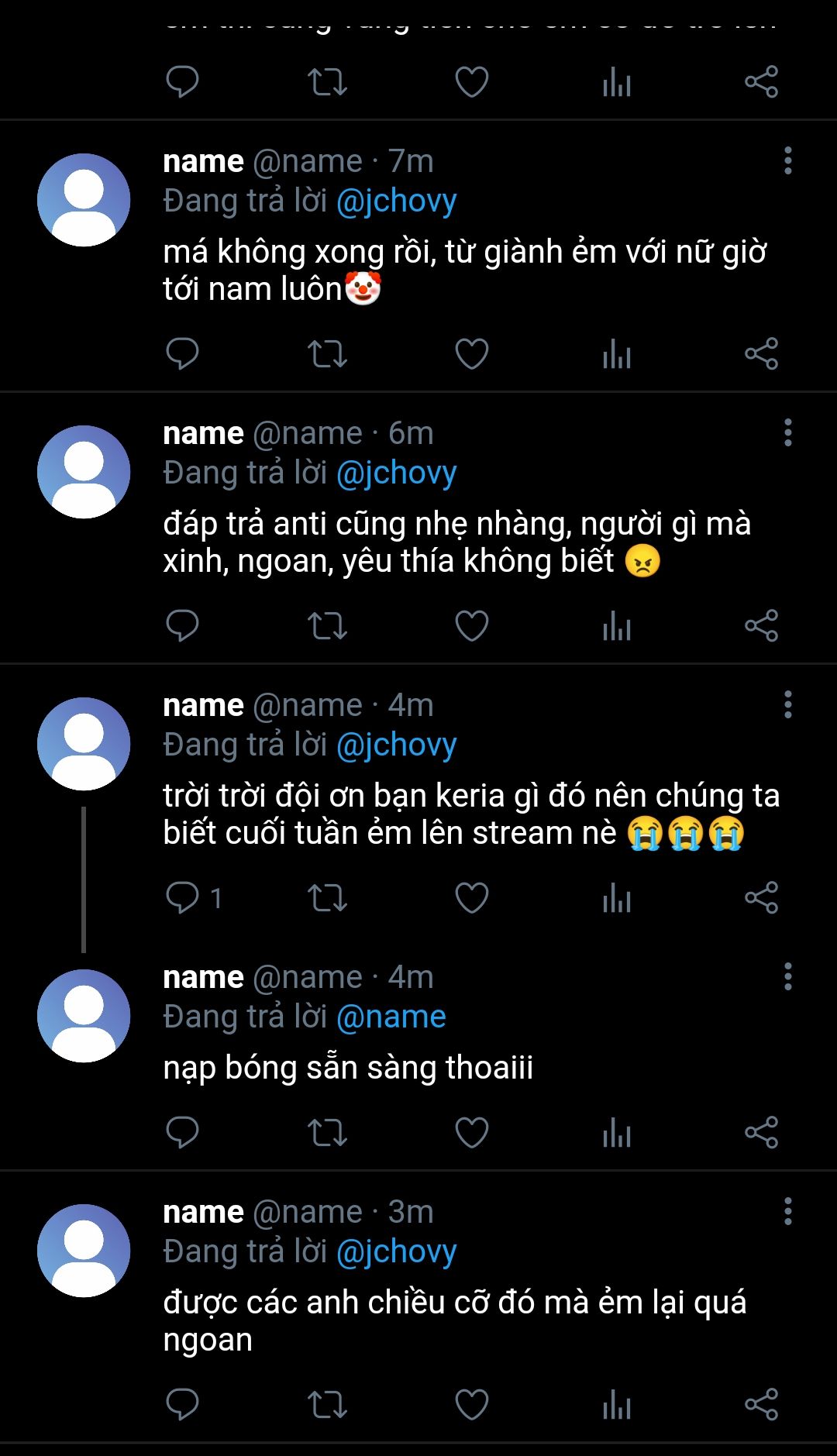Retweet the 'trời trời đội ơn' tweet
Screen dimensions: 837x1456
point(327,898)
